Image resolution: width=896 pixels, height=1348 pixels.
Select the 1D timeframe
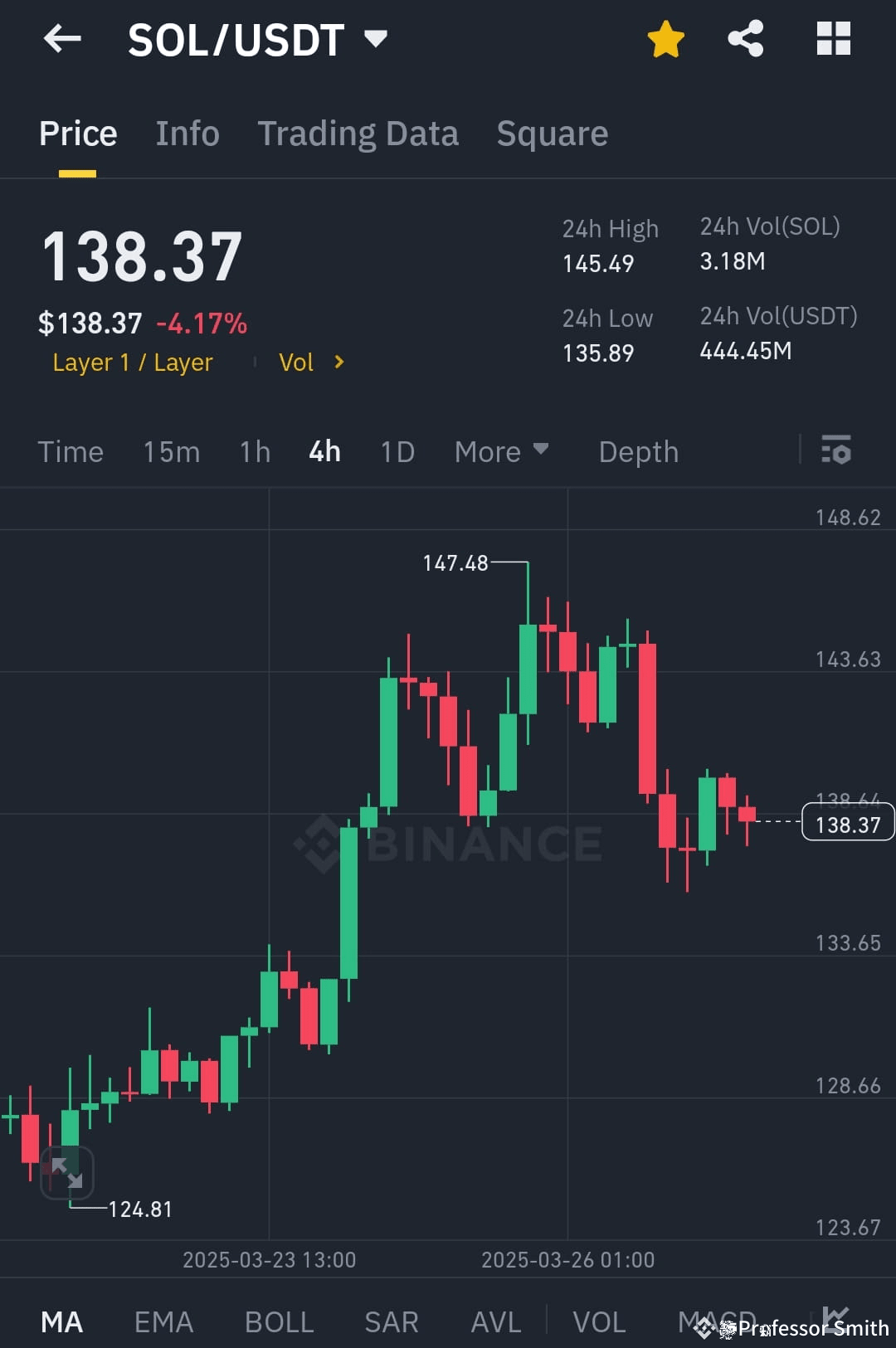tap(397, 451)
